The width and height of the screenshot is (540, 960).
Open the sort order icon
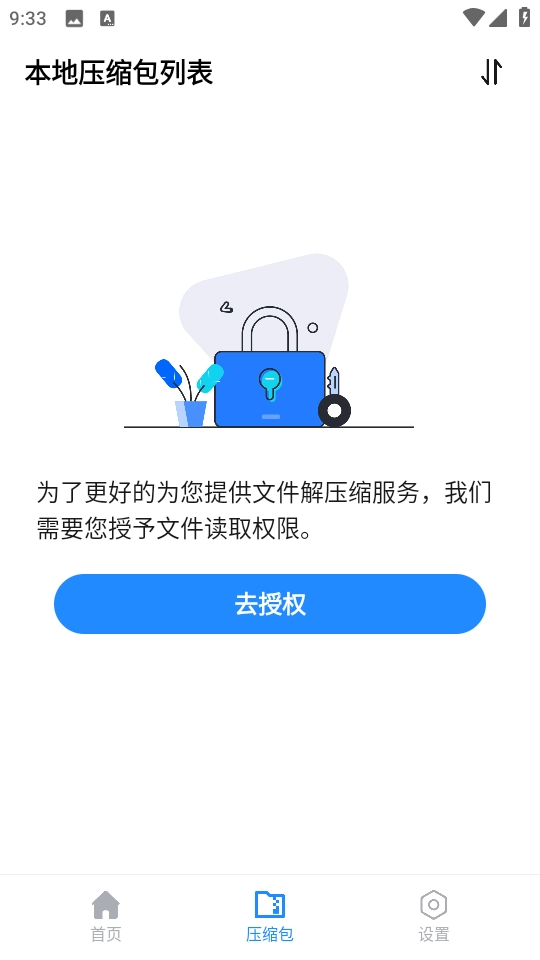[x=491, y=72]
